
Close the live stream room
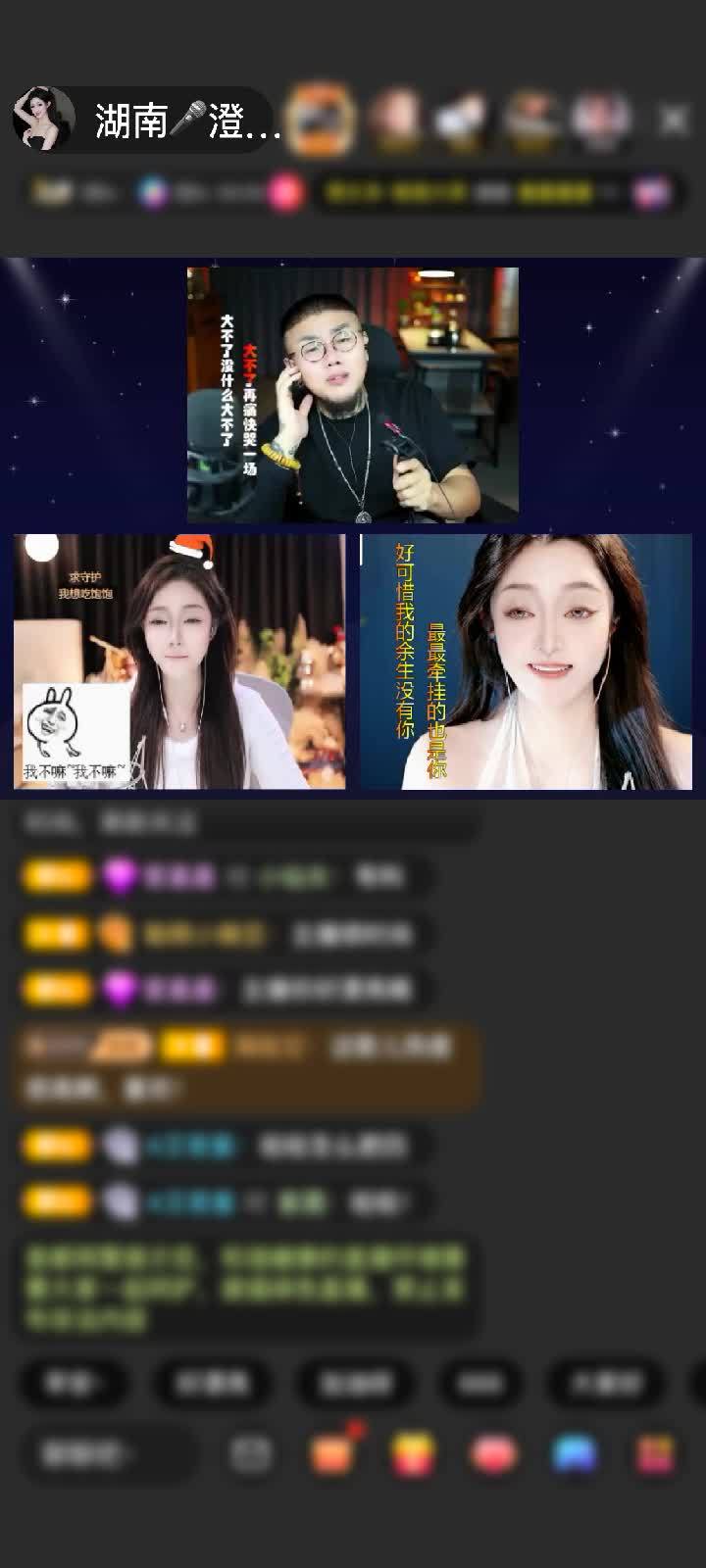673,120
